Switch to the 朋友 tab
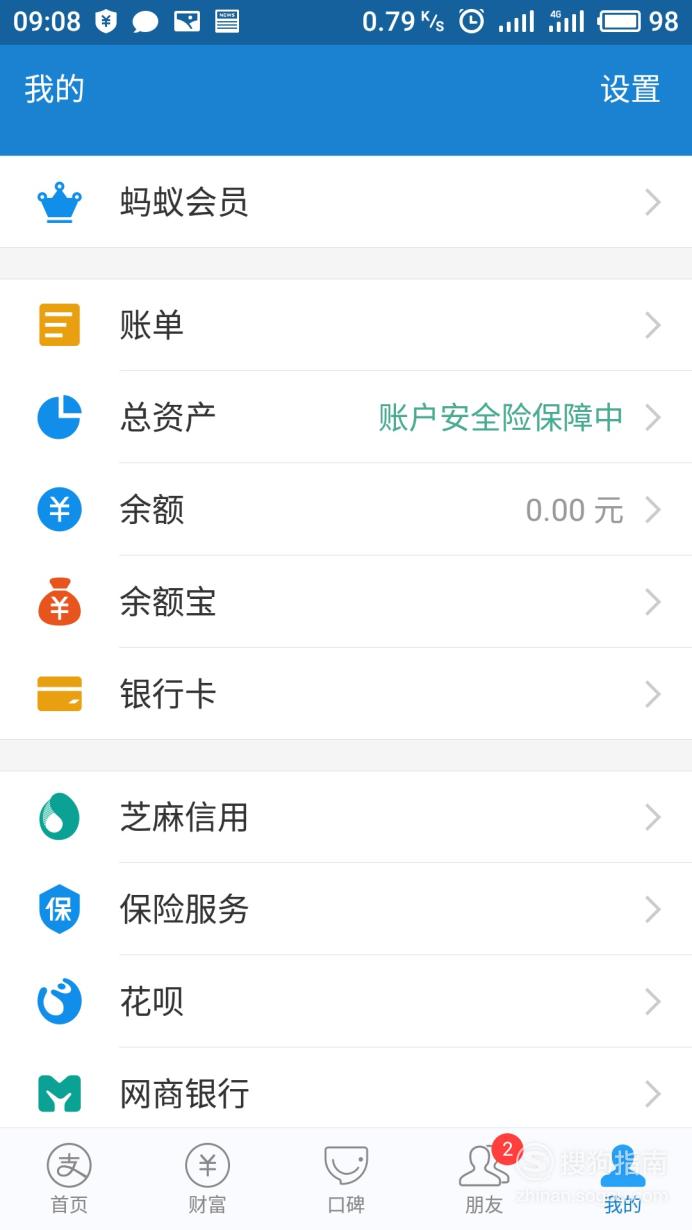 point(484,1180)
